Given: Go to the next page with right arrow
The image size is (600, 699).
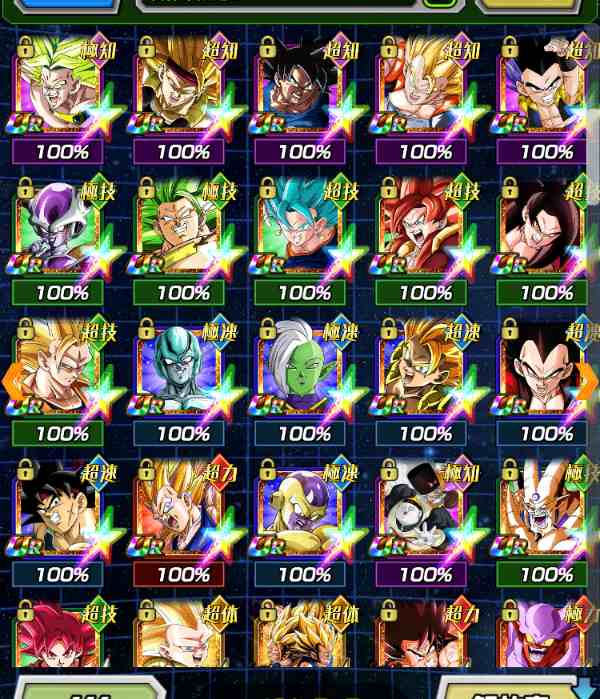Looking at the screenshot, I should click(x=589, y=382).
